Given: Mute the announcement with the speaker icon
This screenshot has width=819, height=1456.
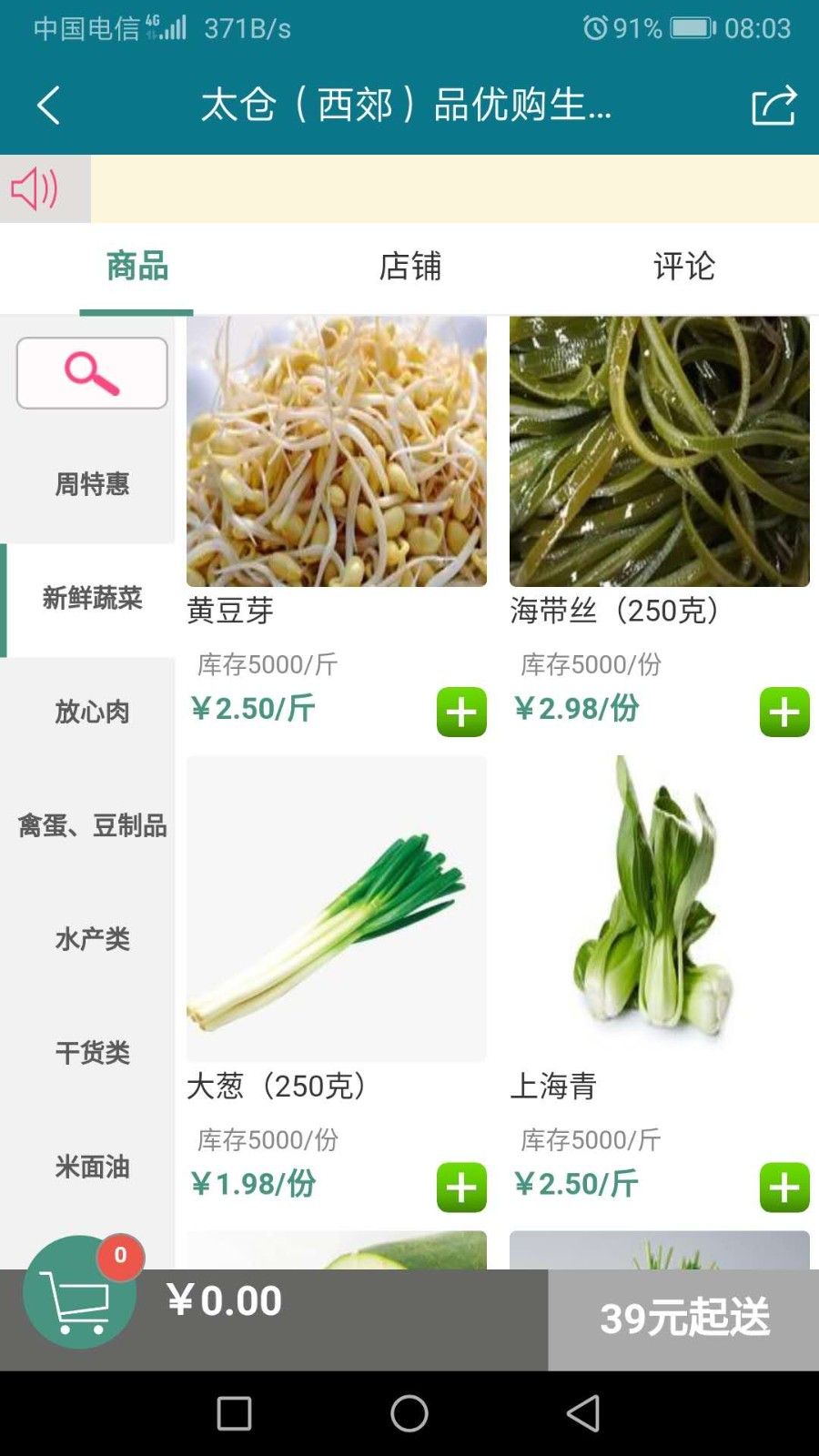Looking at the screenshot, I should pyautogui.click(x=34, y=189).
